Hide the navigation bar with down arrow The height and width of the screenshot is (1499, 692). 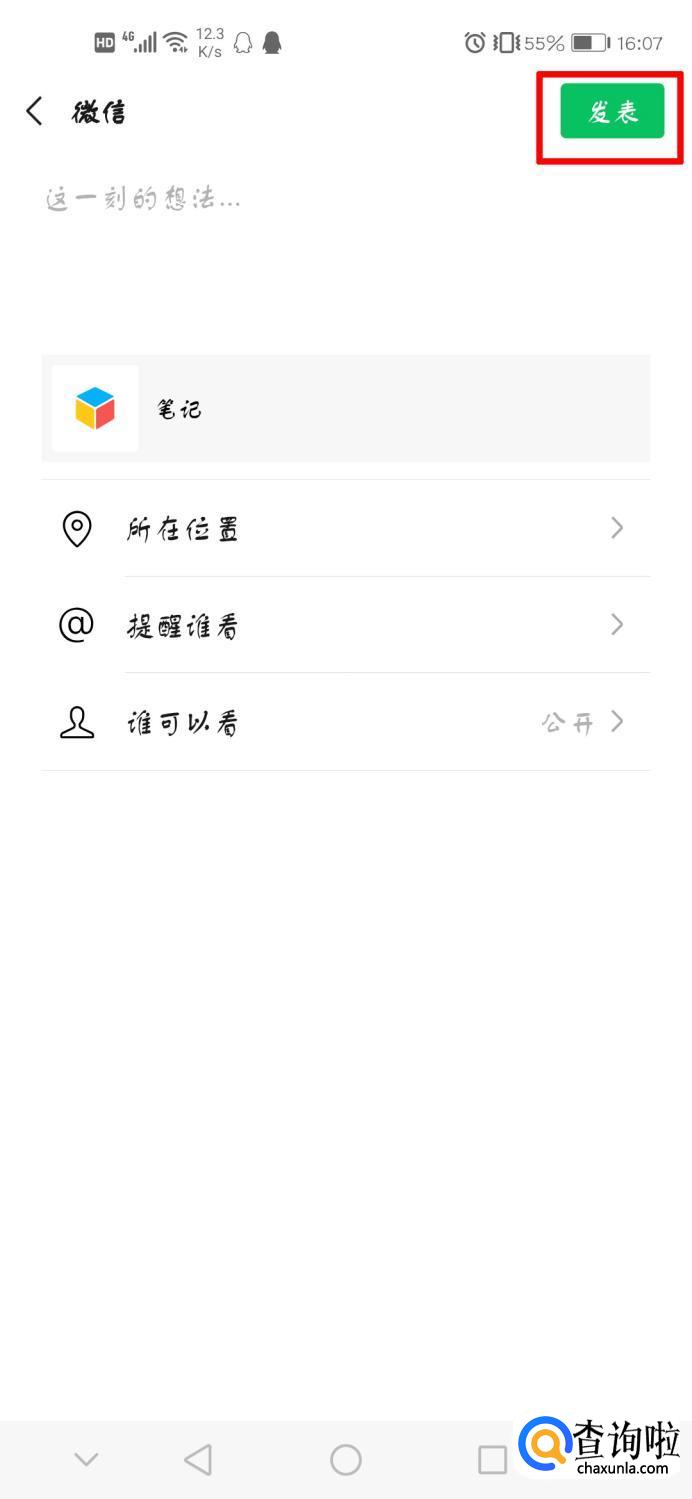coord(86,1460)
